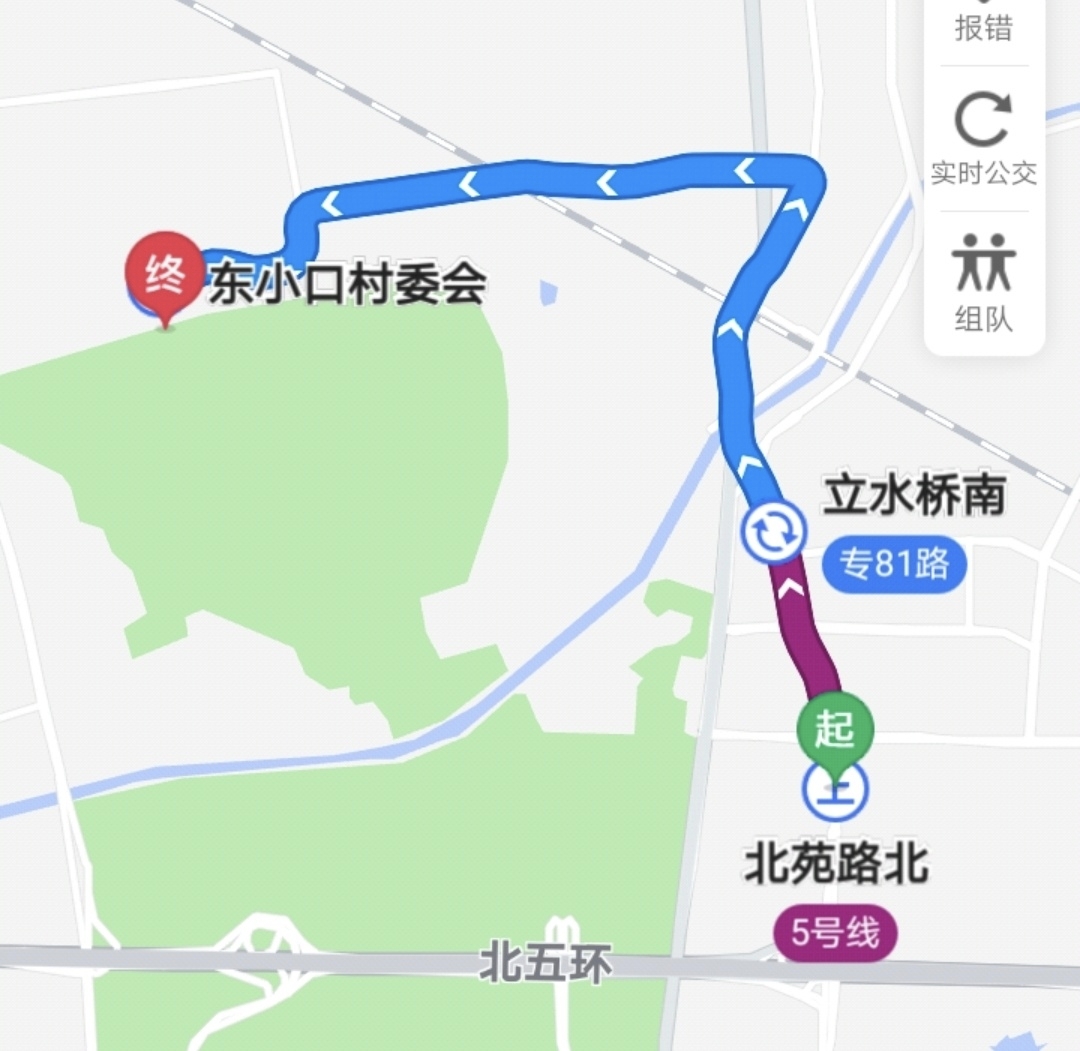Report an error with 报错

coord(984,24)
